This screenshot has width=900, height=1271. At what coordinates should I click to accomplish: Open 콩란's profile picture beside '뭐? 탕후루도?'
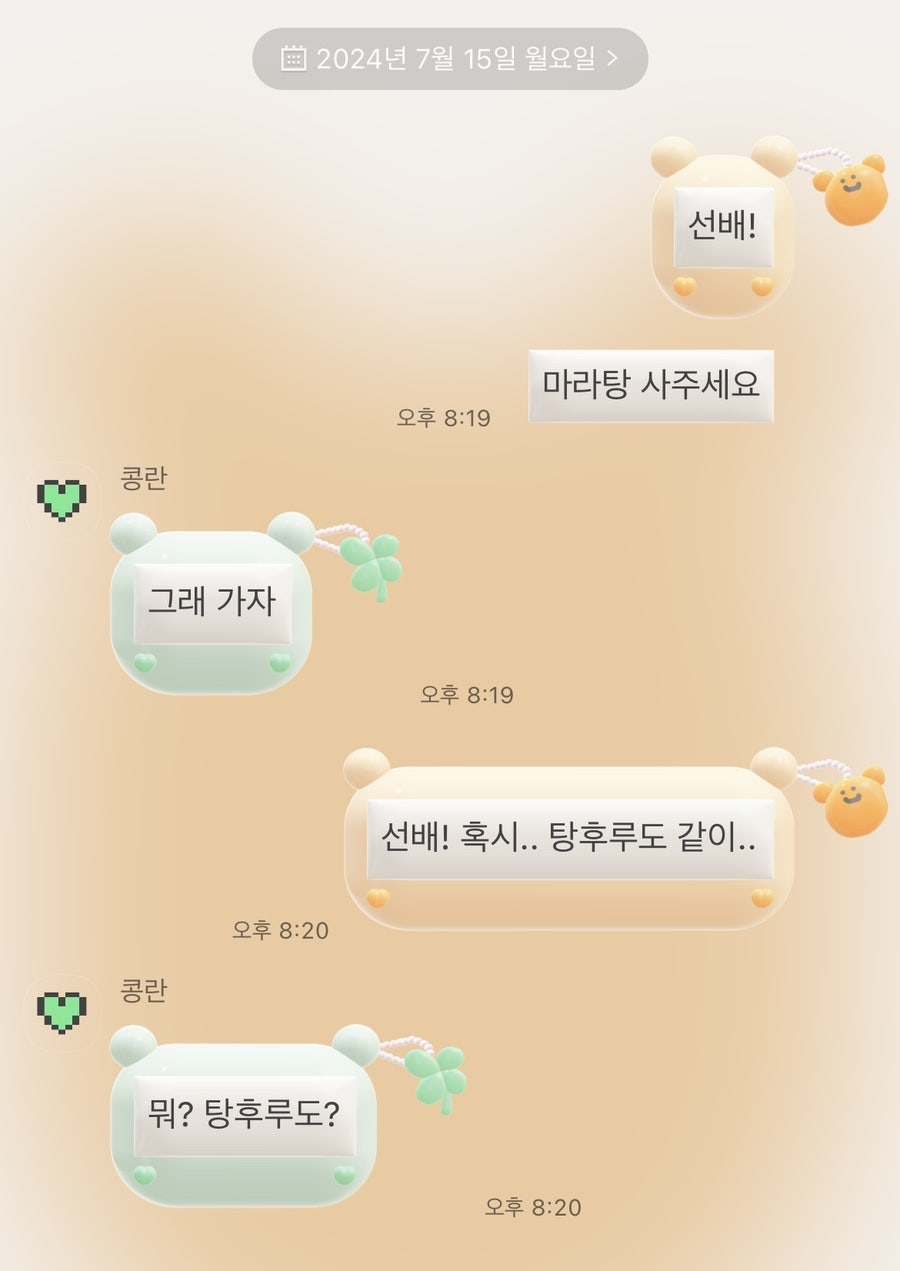click(x=62, y=1012)
